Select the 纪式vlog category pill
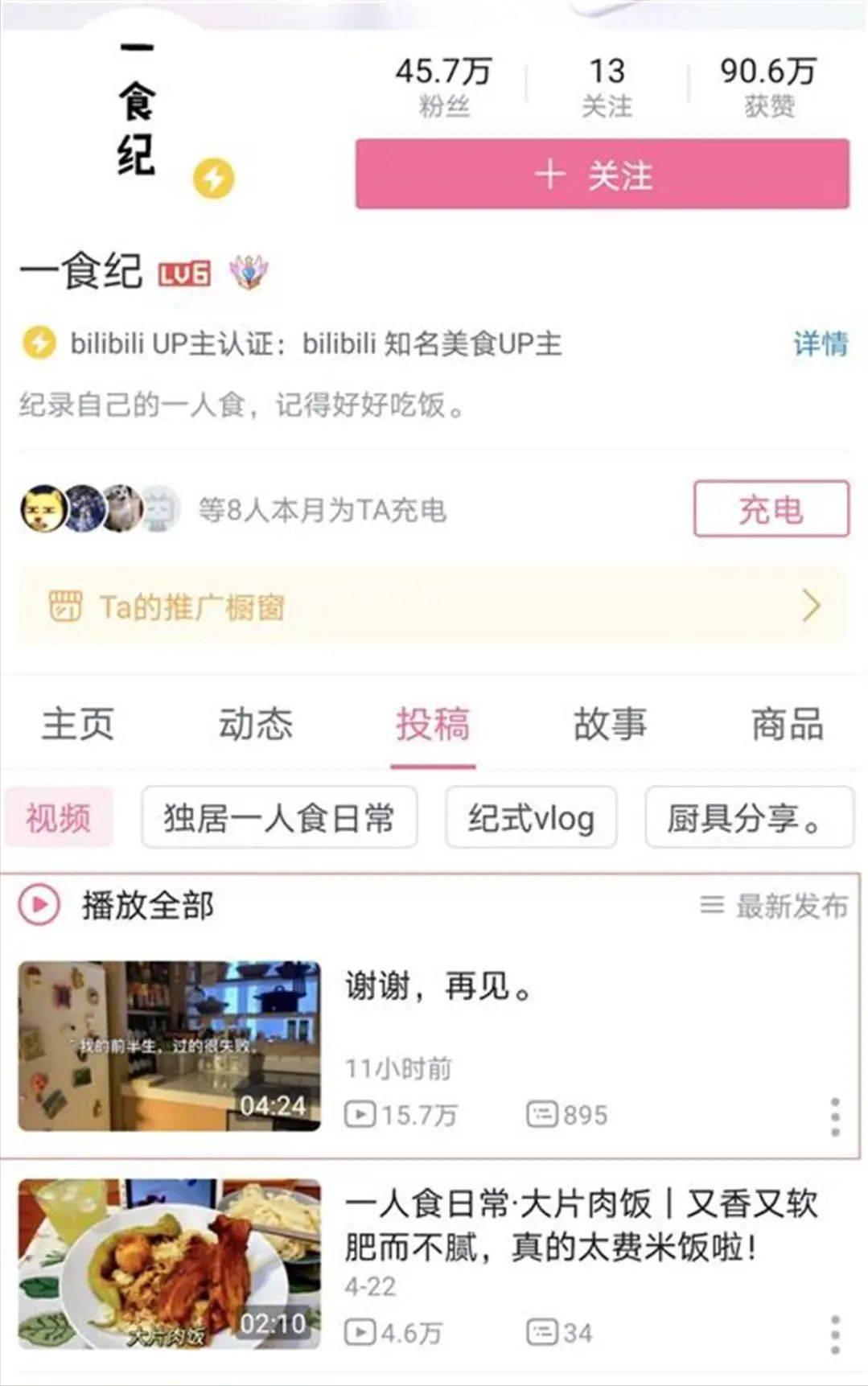This screenshot has height=1386, width=868. click(x=532, y=818)
